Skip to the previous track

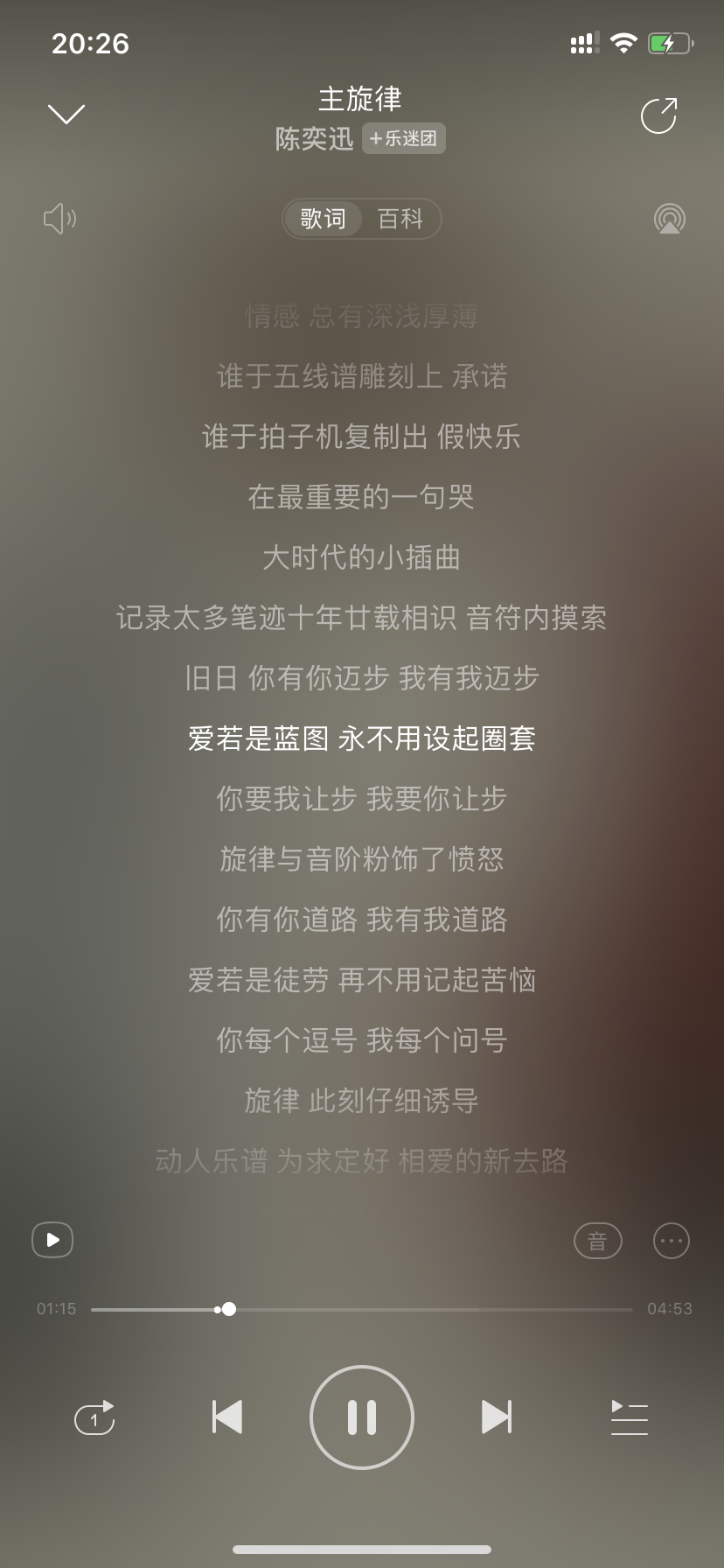227,1417
